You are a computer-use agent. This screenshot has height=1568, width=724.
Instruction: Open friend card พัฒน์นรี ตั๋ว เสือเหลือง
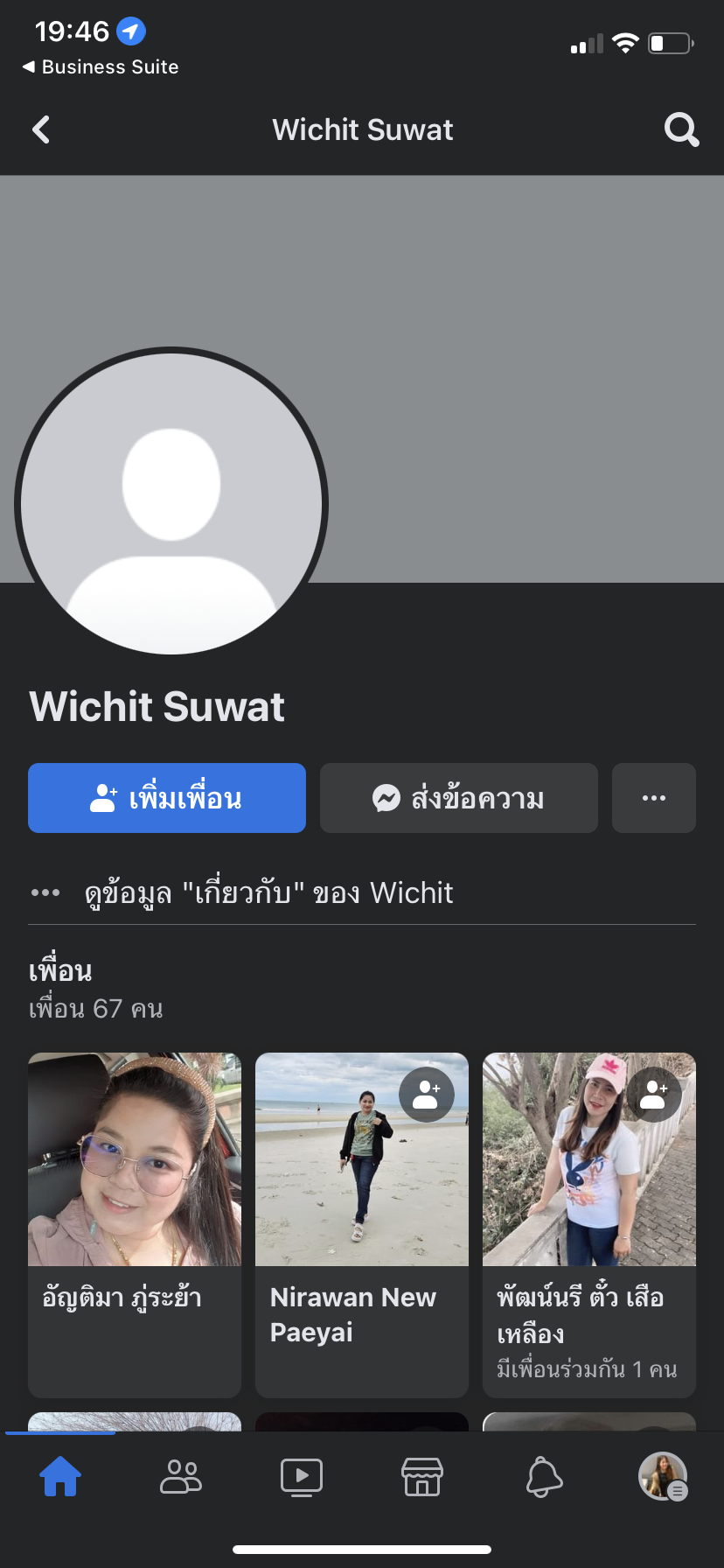[x=588, y=1225]
